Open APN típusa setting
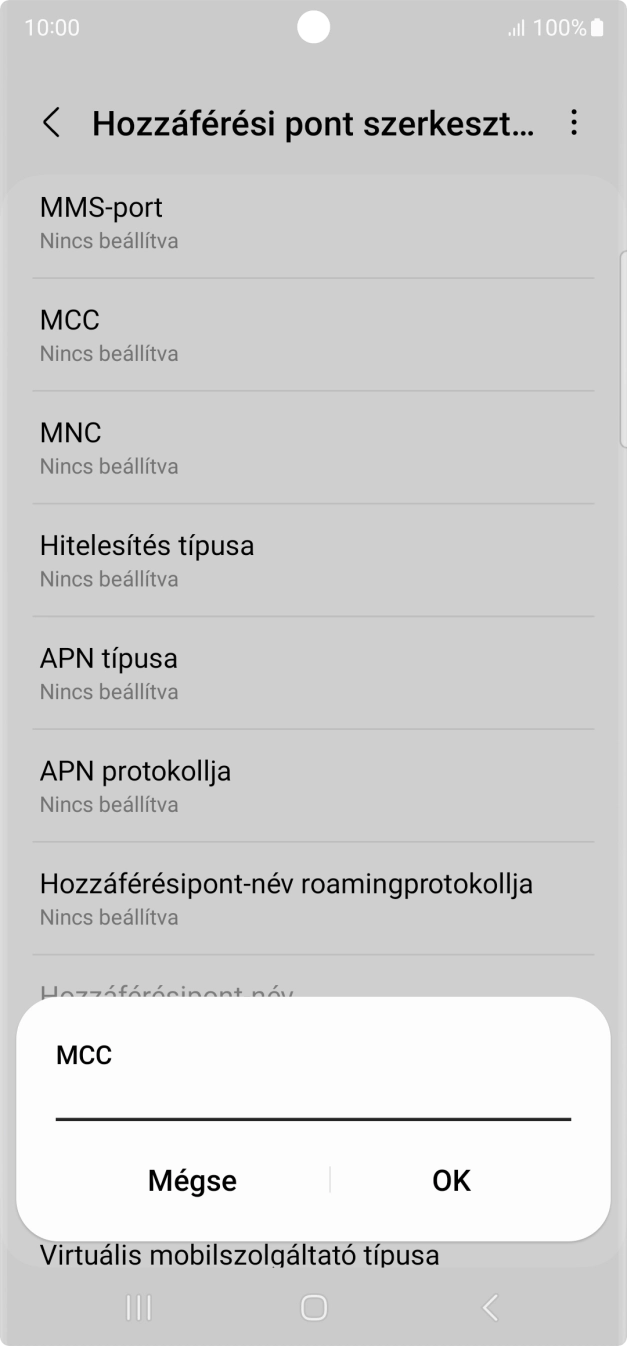This screenshot has width=627, height=1346. [313, 673]
